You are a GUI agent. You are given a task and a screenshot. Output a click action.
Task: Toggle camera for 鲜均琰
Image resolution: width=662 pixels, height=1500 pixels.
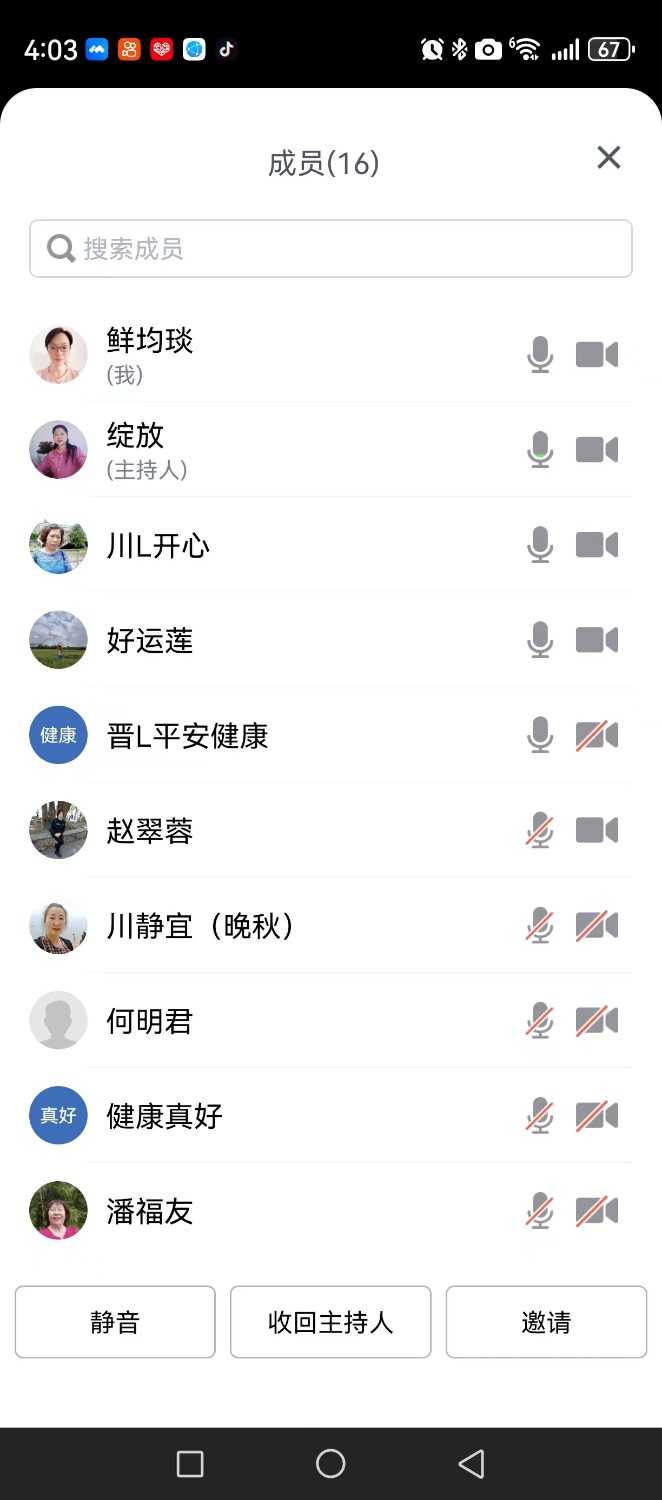click(597, 355)
